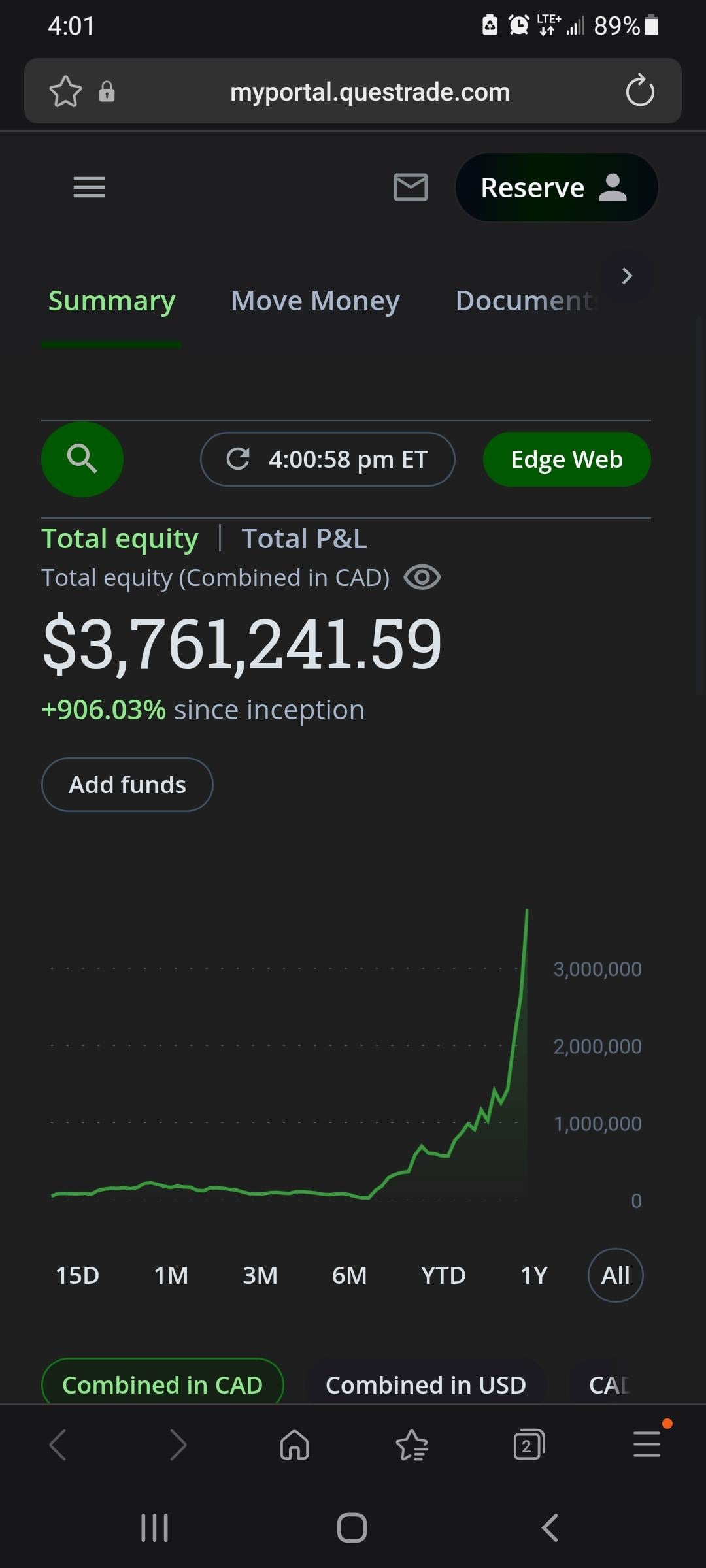The image size is (706, 1568).
Task: Show more tabs with the right chevron
Action: (x=627, y=276)
